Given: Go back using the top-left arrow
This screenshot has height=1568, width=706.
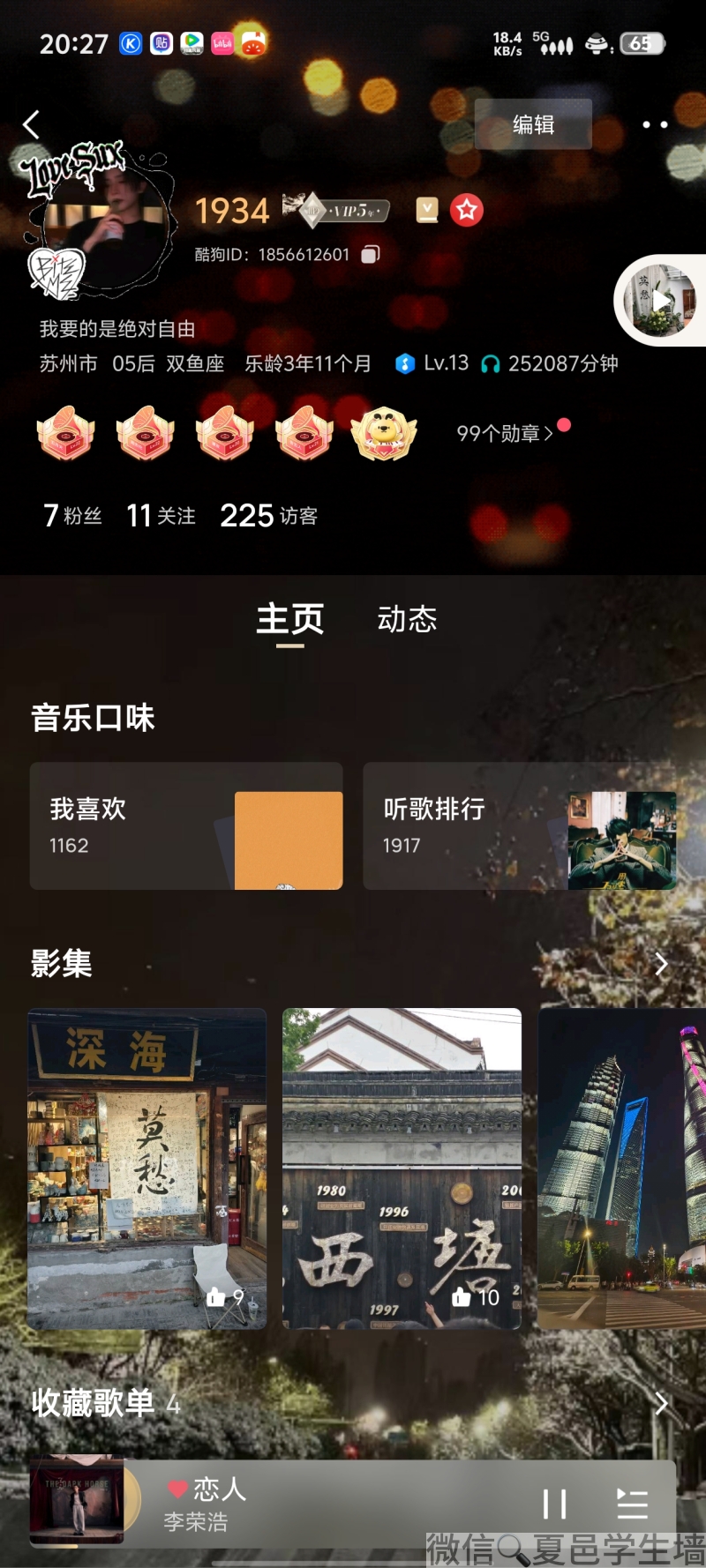Looking at the screenshot, I should click(x=32, y=125).
